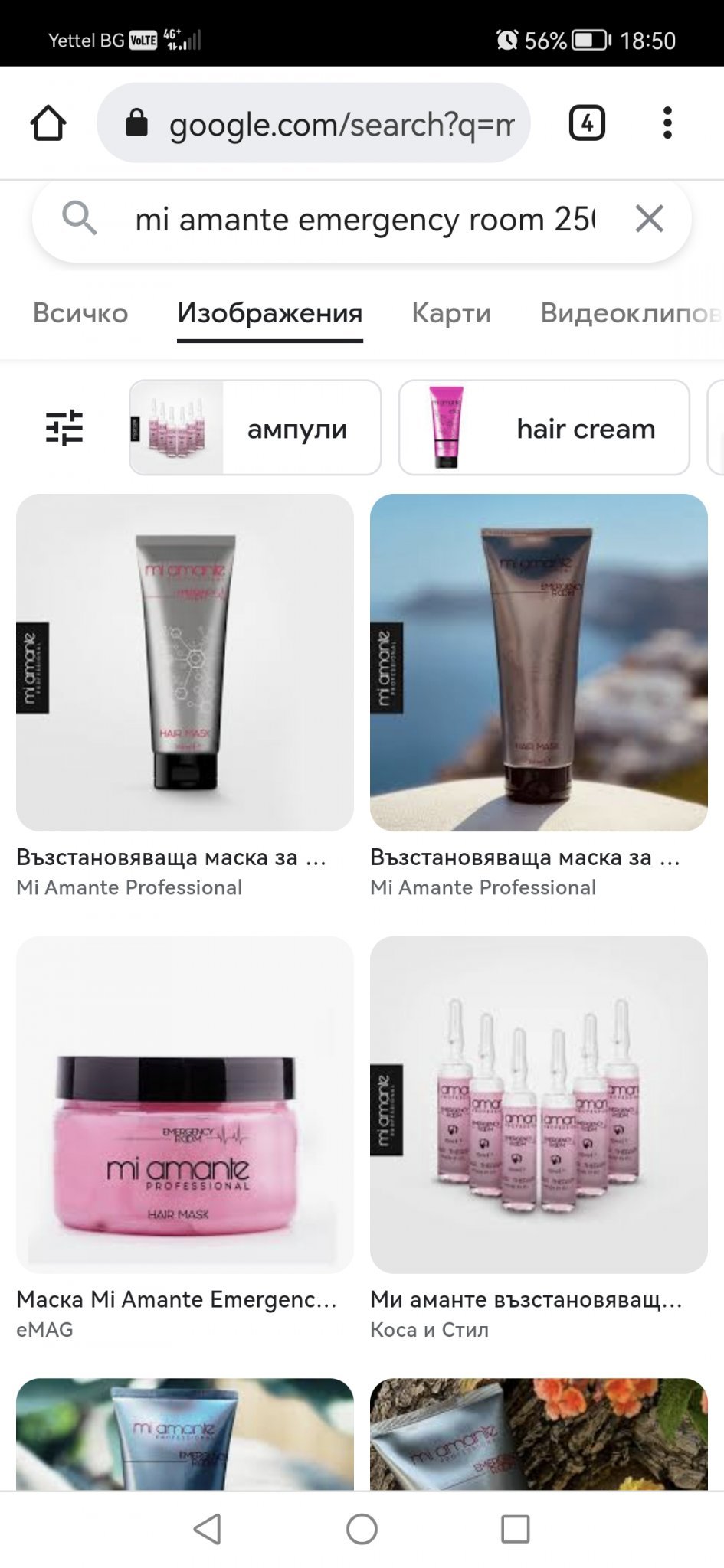Switch to the Всичко tab
Viewport: 724px width, 1568px height.
(80, 313)
